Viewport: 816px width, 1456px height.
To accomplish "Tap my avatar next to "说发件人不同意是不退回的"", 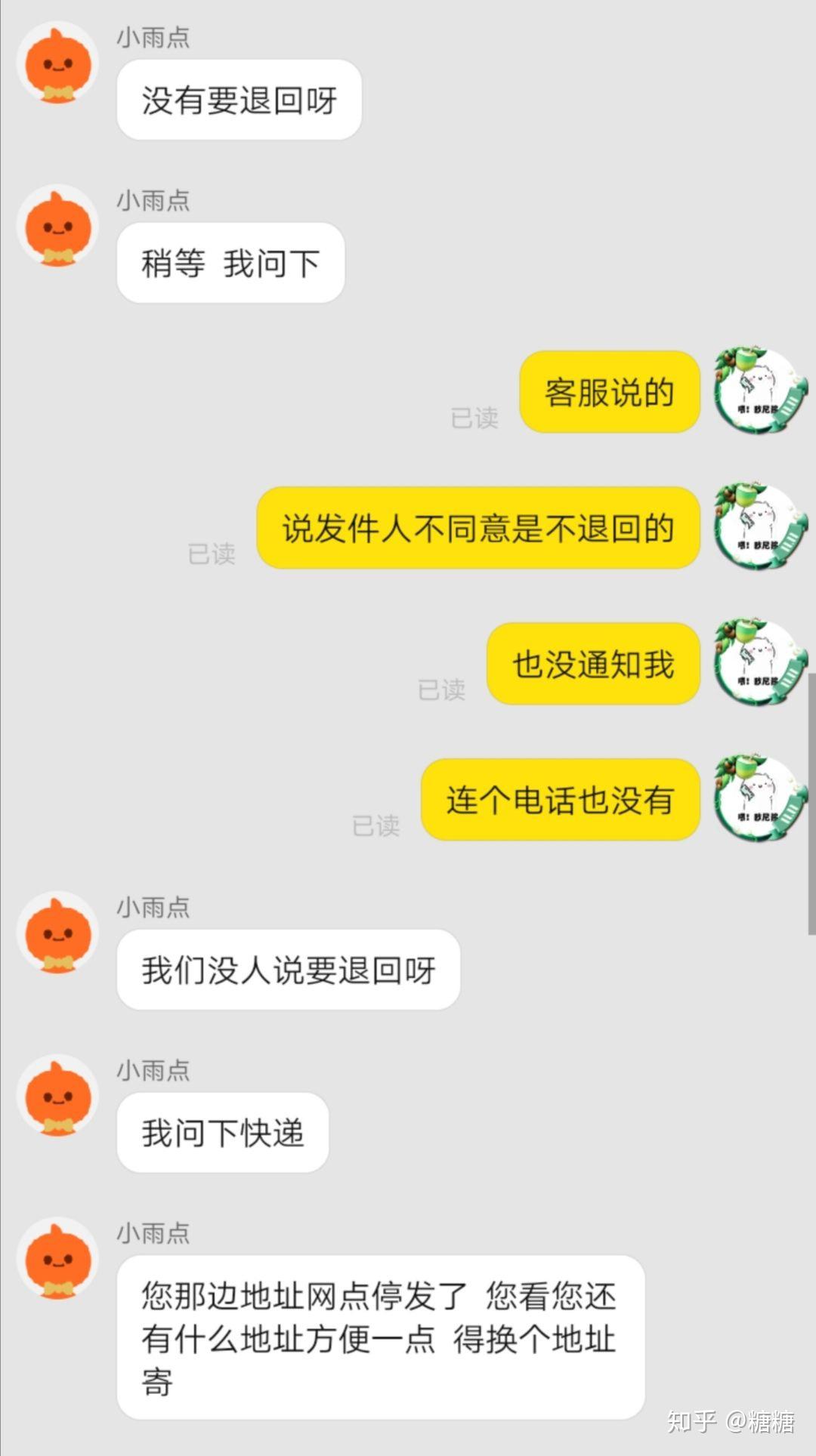I will [758, 526].
